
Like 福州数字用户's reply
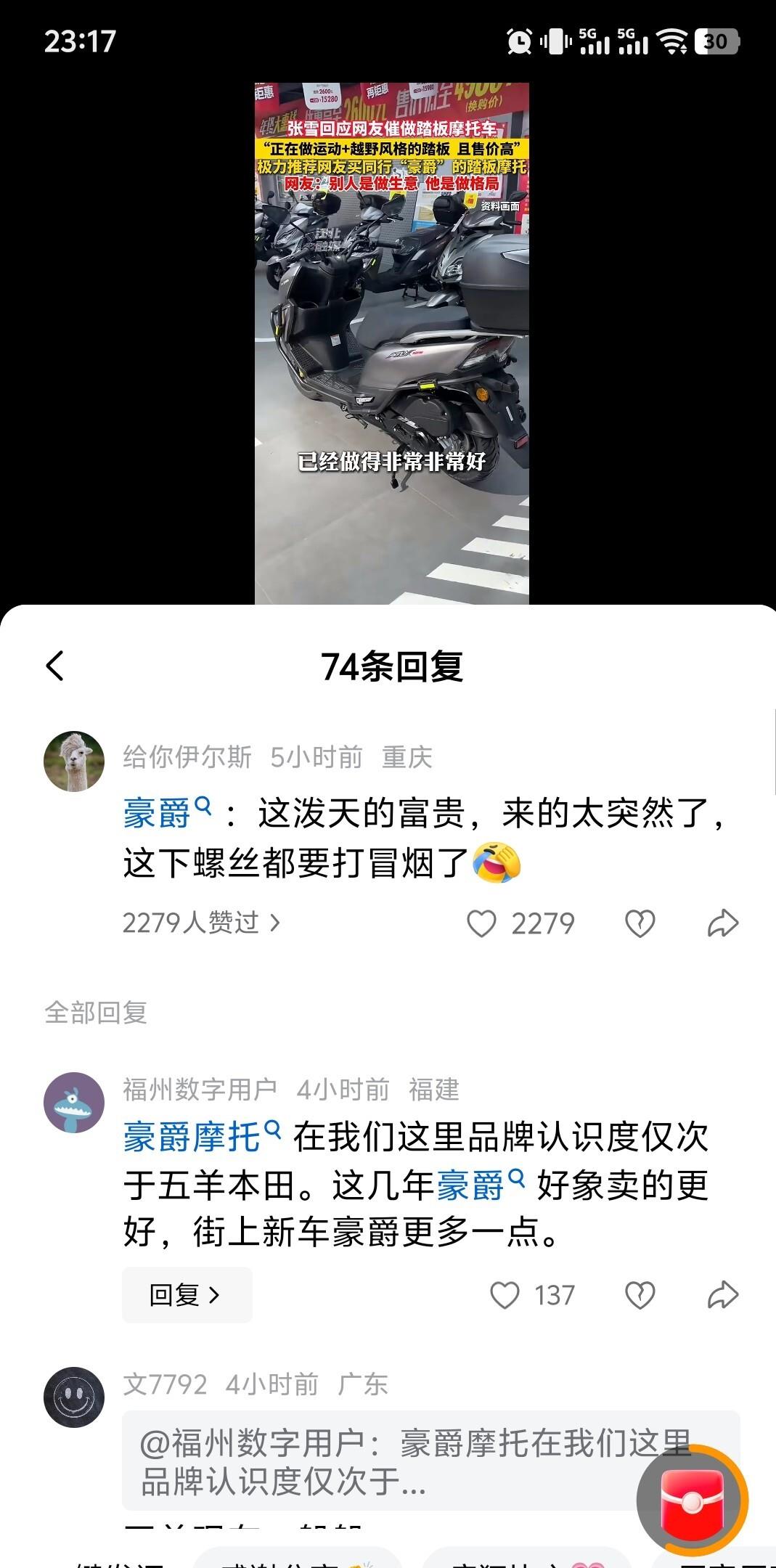tap(505, 1295)
